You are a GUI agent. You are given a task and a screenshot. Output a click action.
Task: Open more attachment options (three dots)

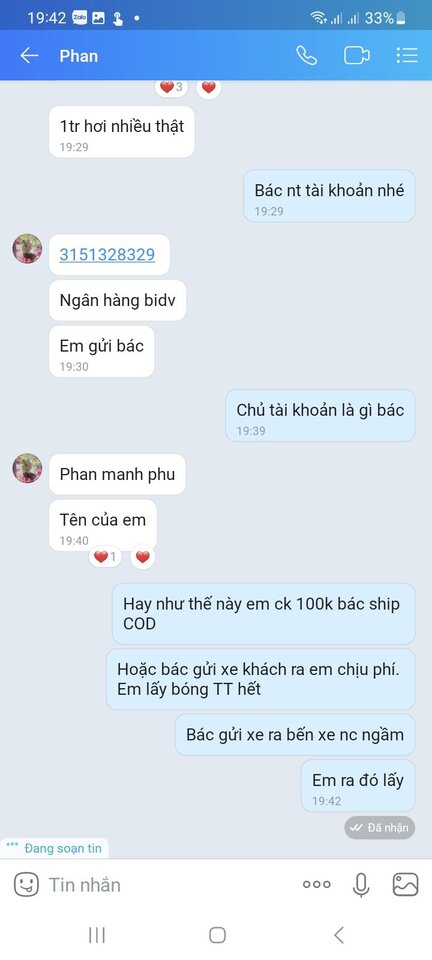(316, 884)
